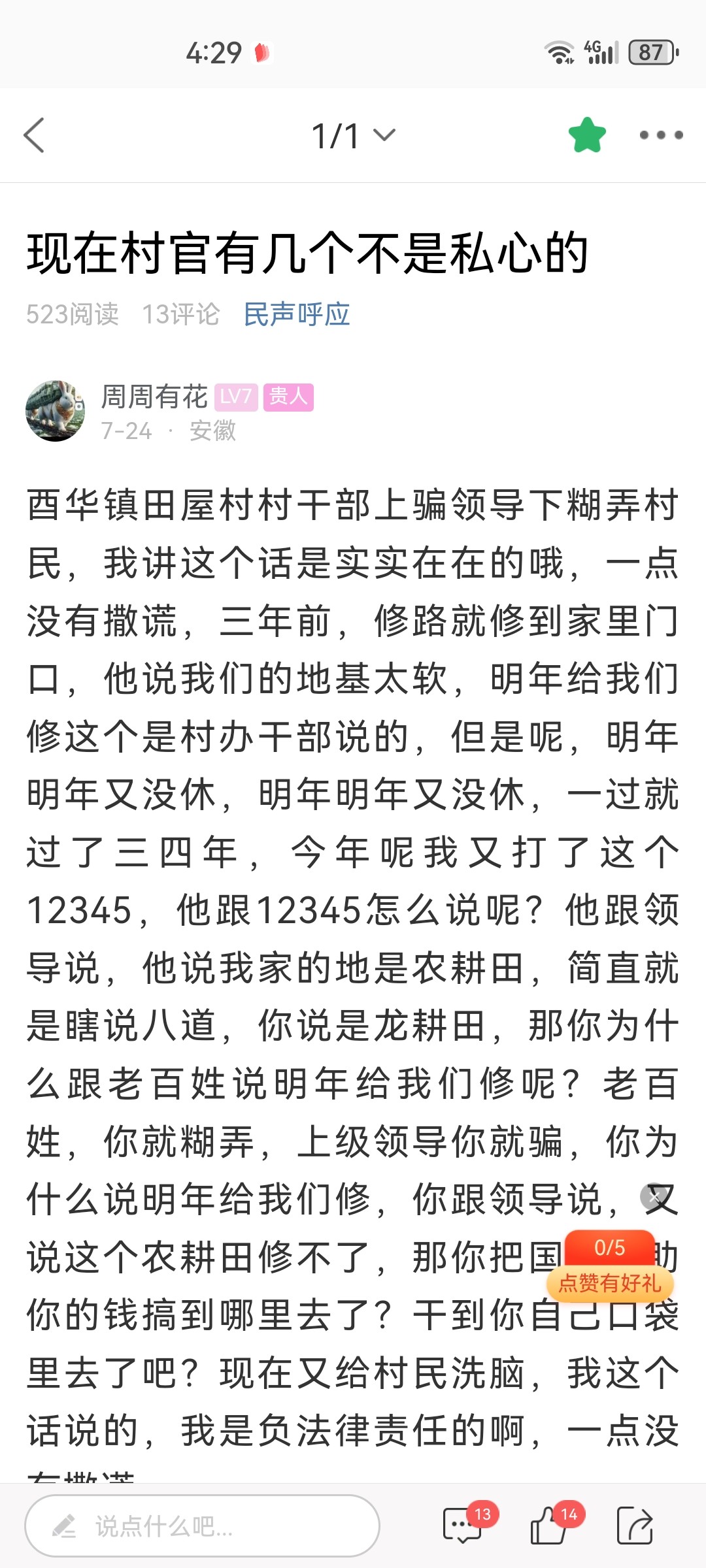
Task: Tap the green star favorite icon
Action: coord(587,135)
